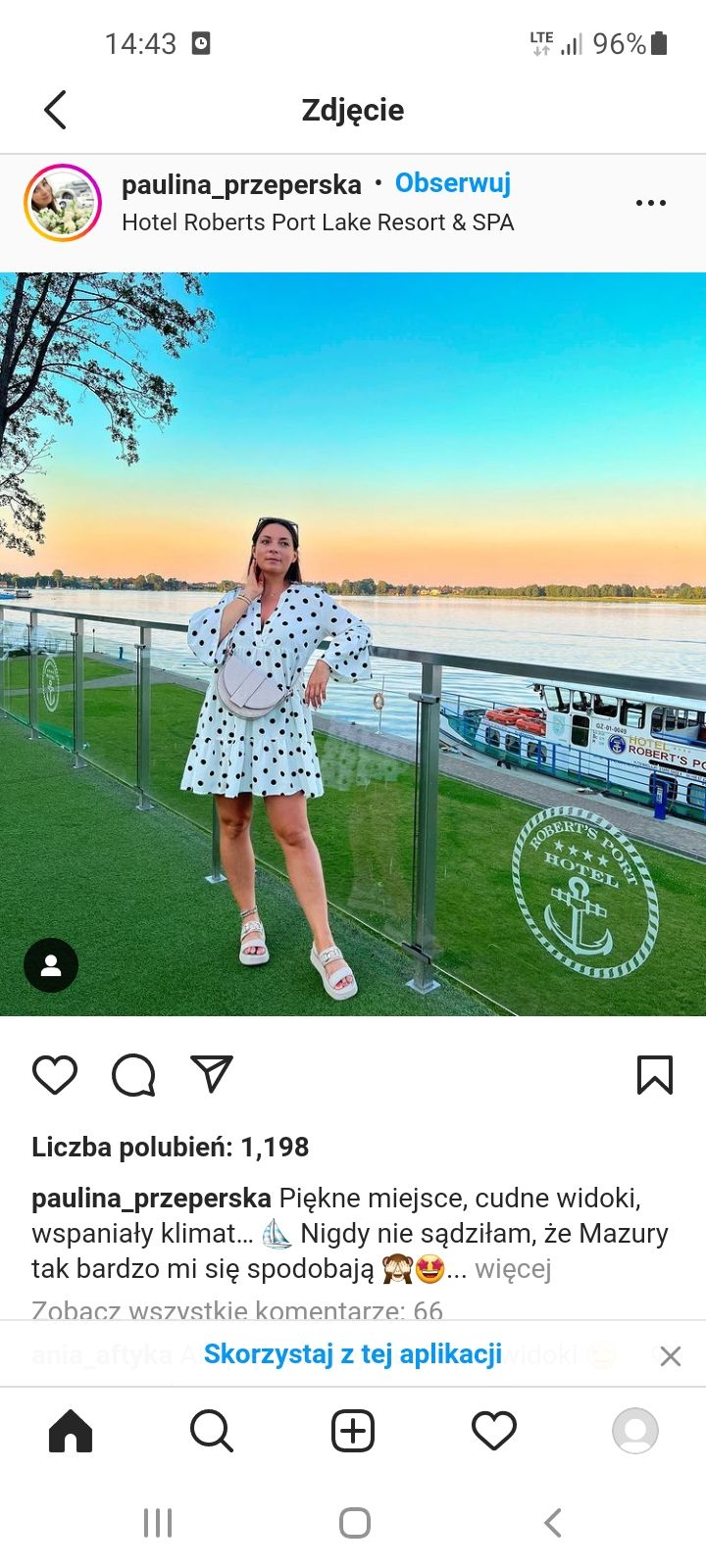Open Hotel Roberts Port Lake Resort location

[318, 222]
